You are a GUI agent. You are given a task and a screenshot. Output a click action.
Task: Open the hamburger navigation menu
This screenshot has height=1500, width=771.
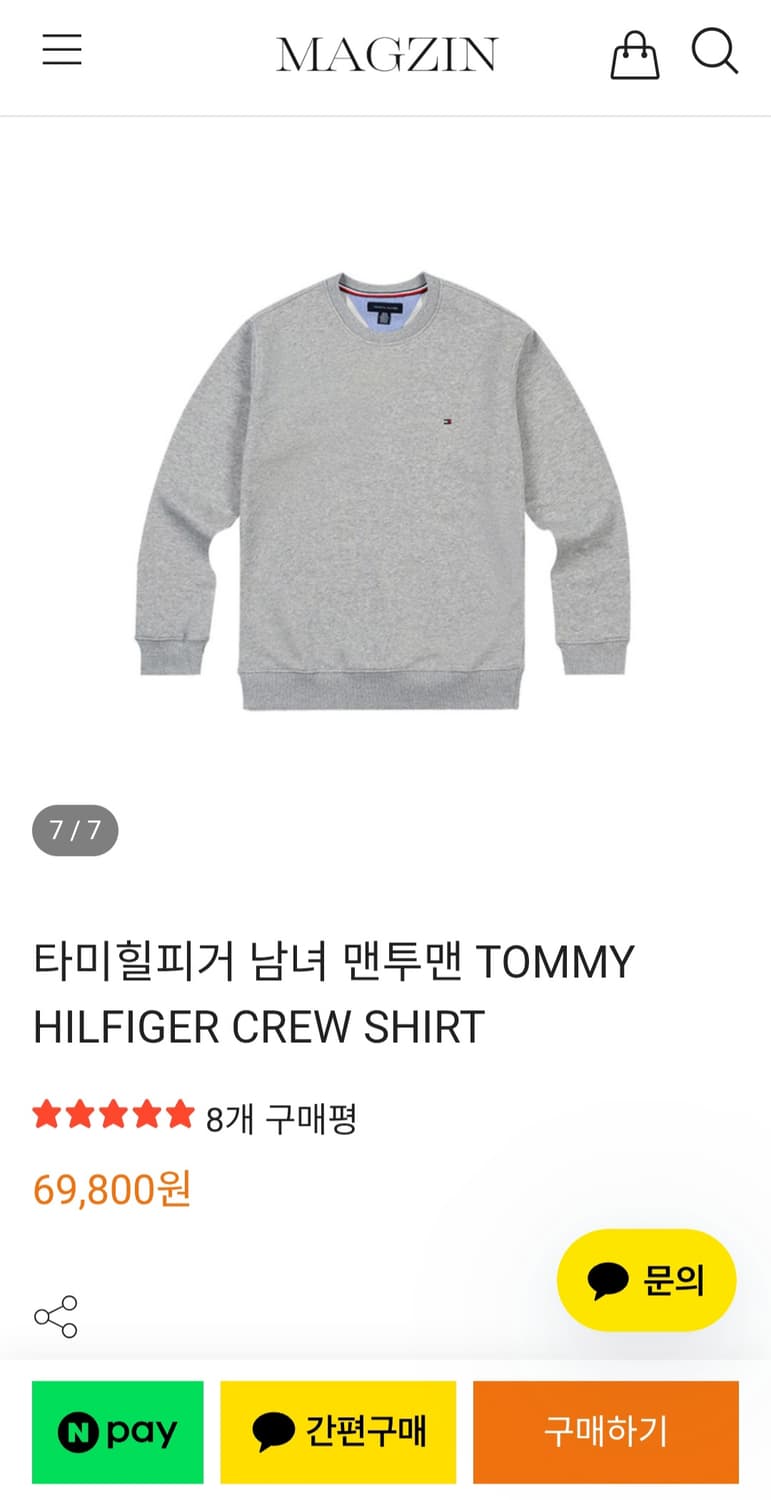point(62,51)
